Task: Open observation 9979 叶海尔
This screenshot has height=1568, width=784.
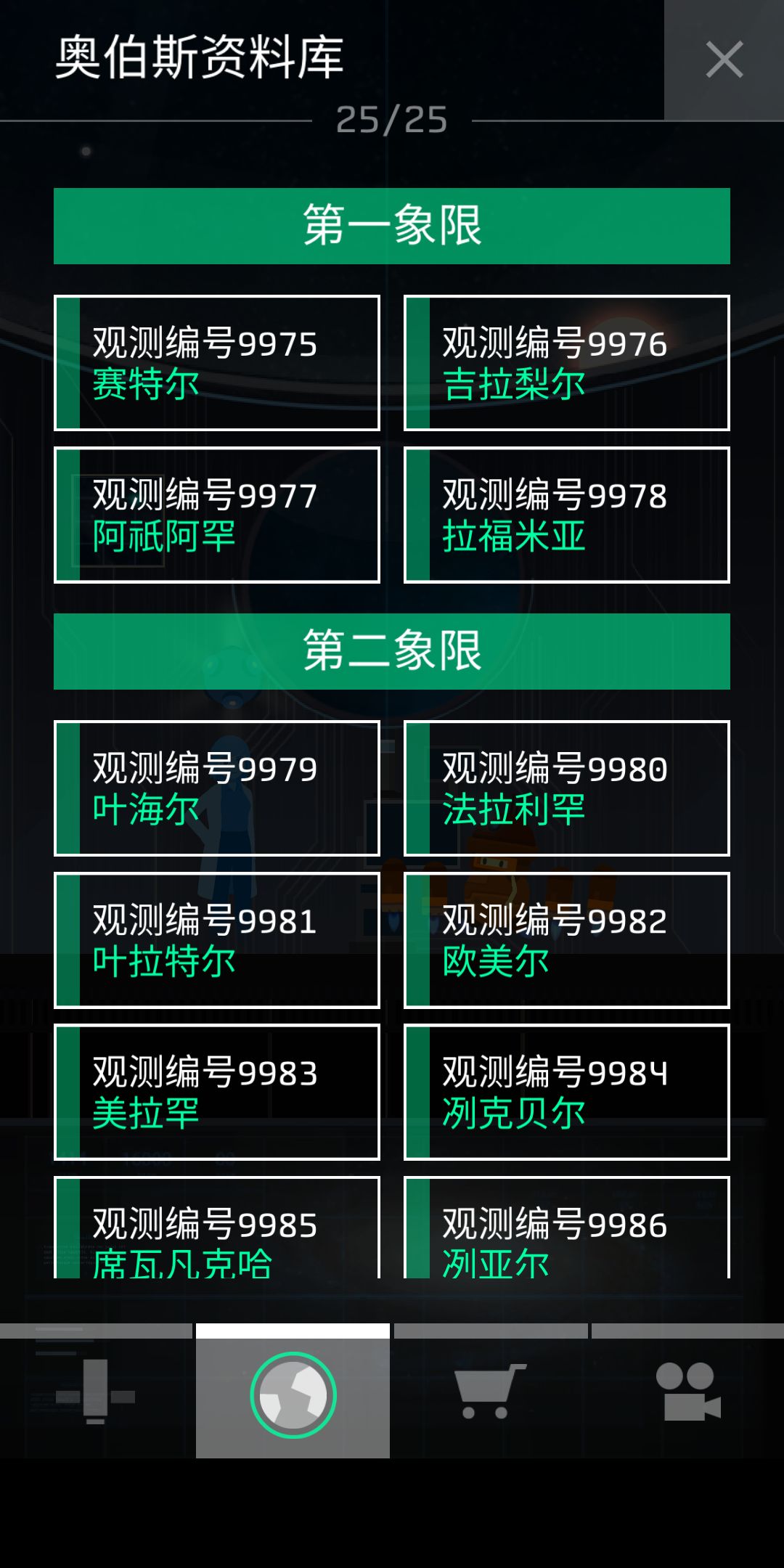Action: [x=217, y=789]
